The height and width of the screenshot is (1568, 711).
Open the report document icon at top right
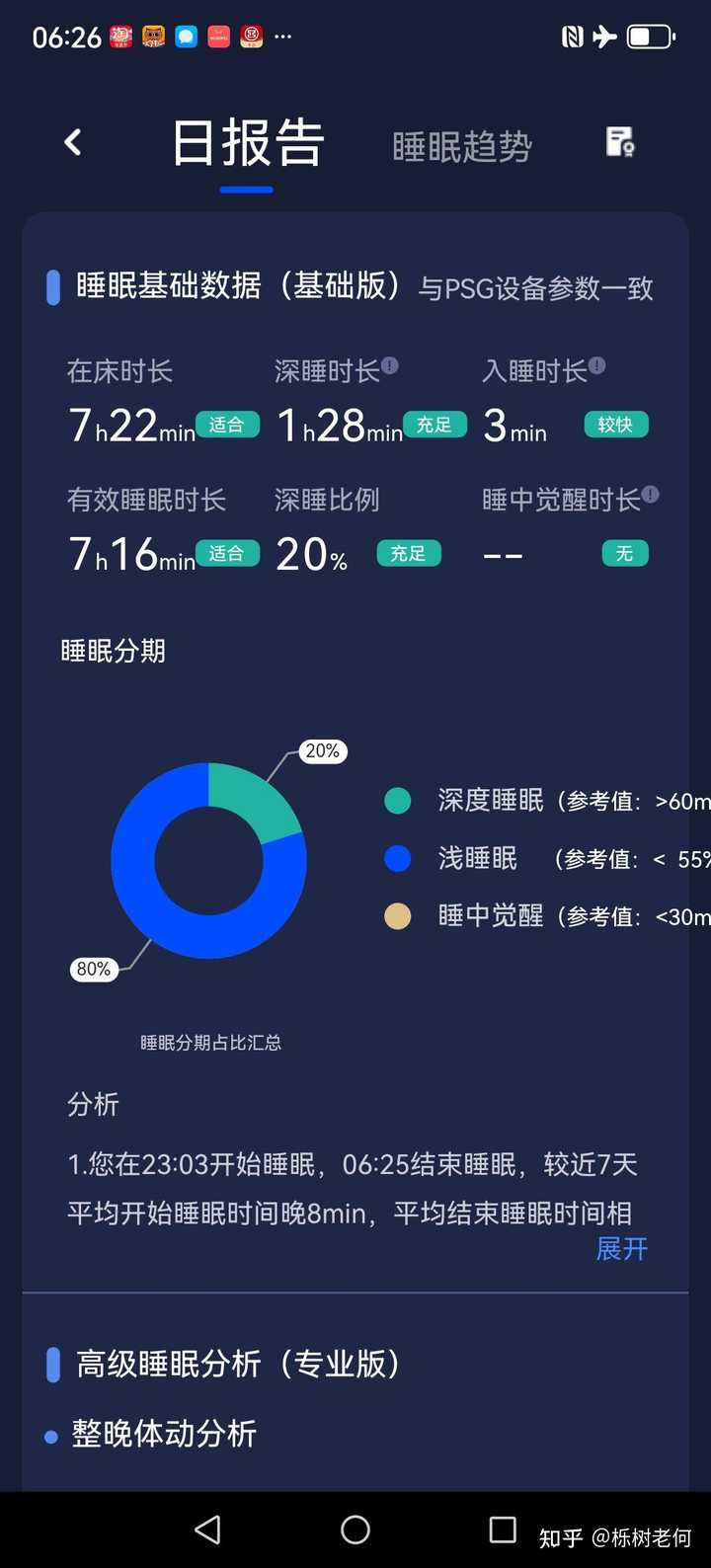620,143
